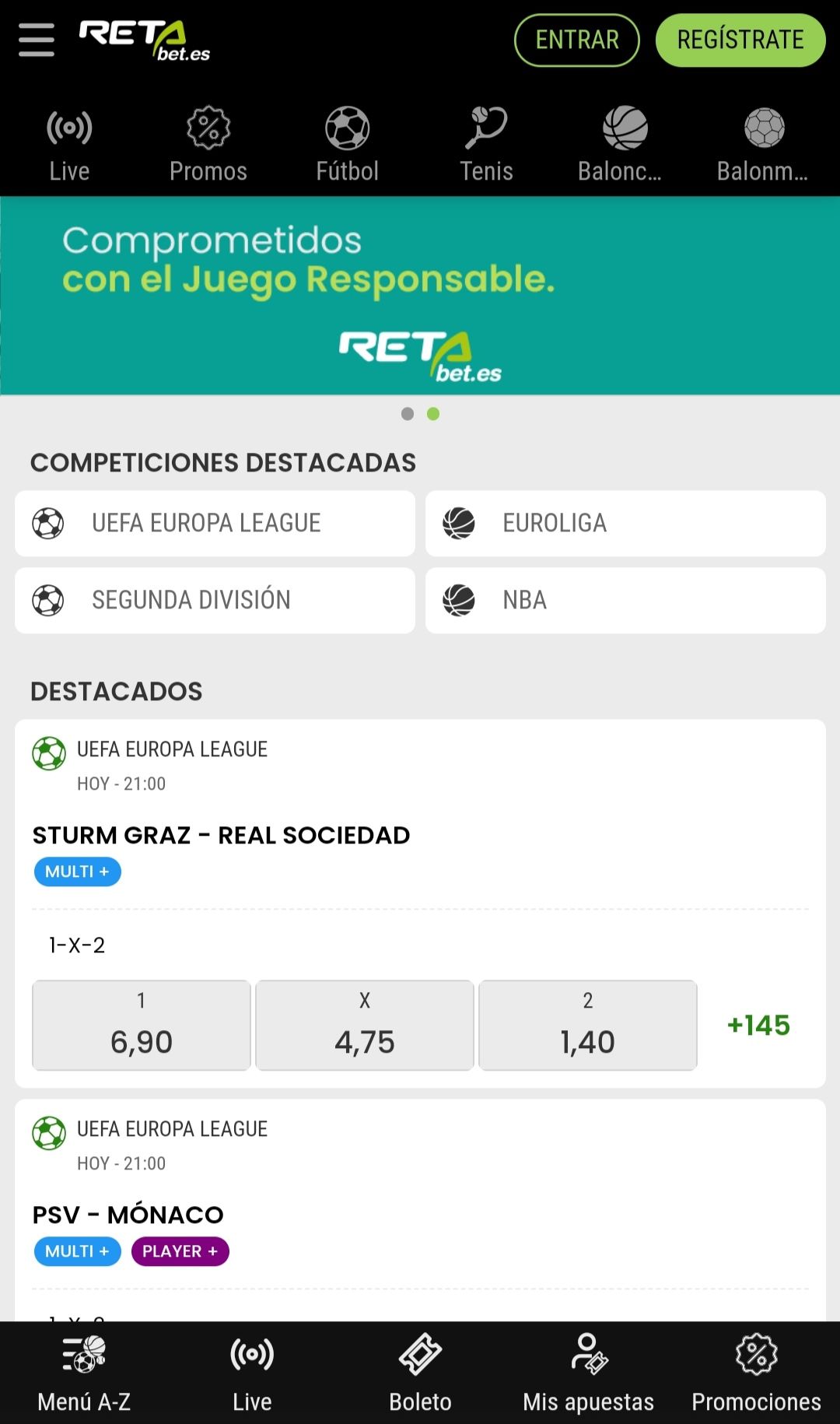Image resolution: width=840 pixels, height=1424 pixels.
Task: Select the draw odds 4,75
Action: pos(364,1025)
